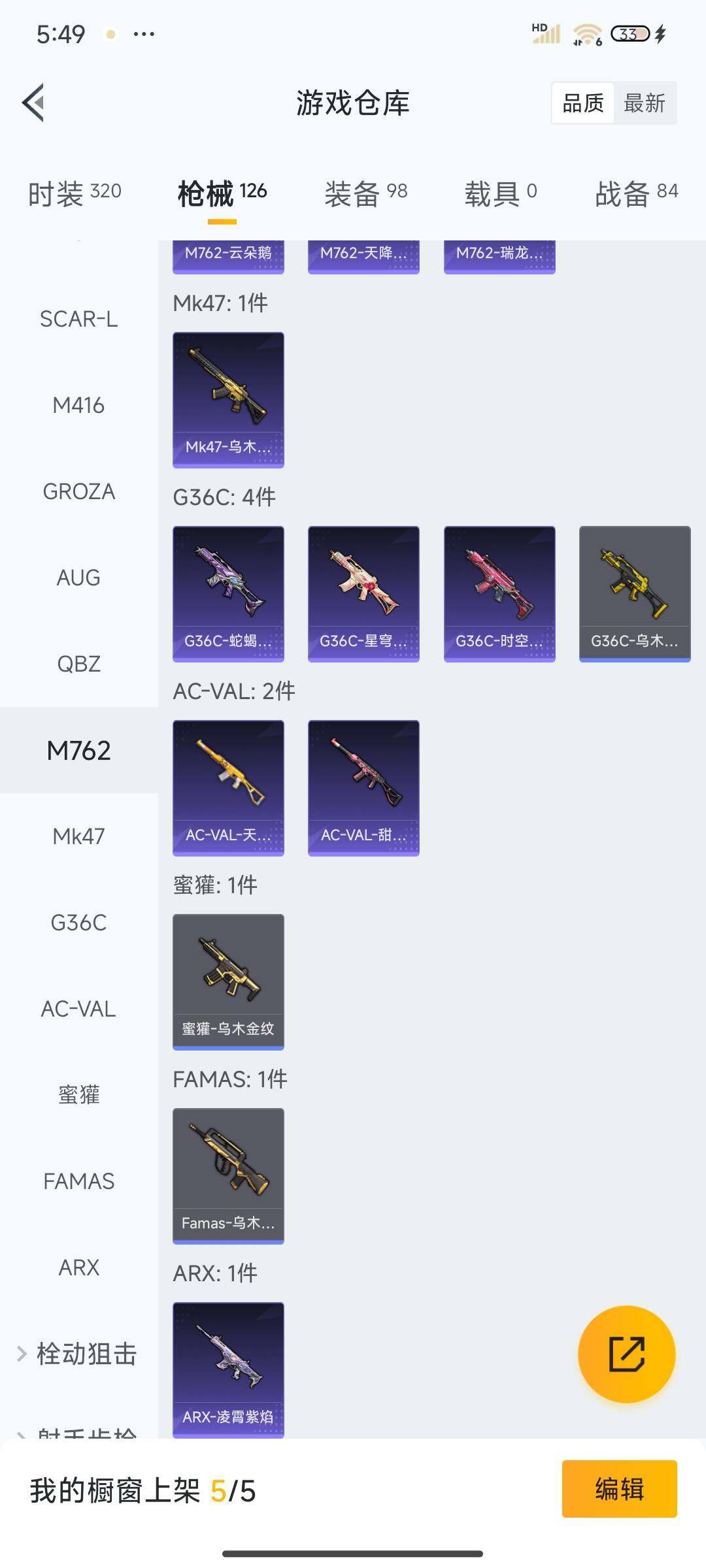Open the 战备 tab
The height and width of the screenshot is (1568, 706).
click(x=636, y=193)
